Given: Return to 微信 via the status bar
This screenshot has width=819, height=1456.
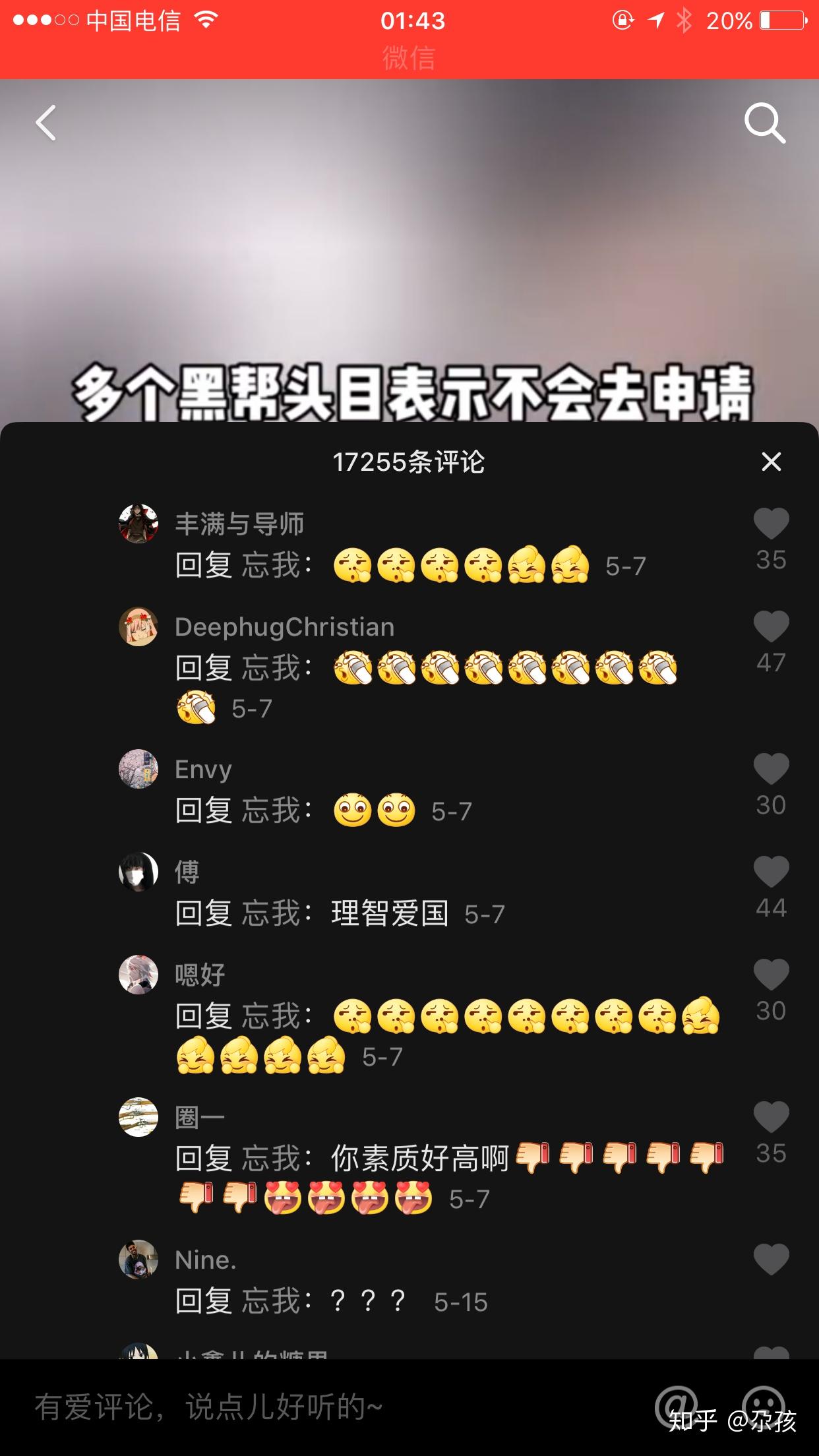Looking at the screenshot, I should pyautogui.click(x=409, y=58).
